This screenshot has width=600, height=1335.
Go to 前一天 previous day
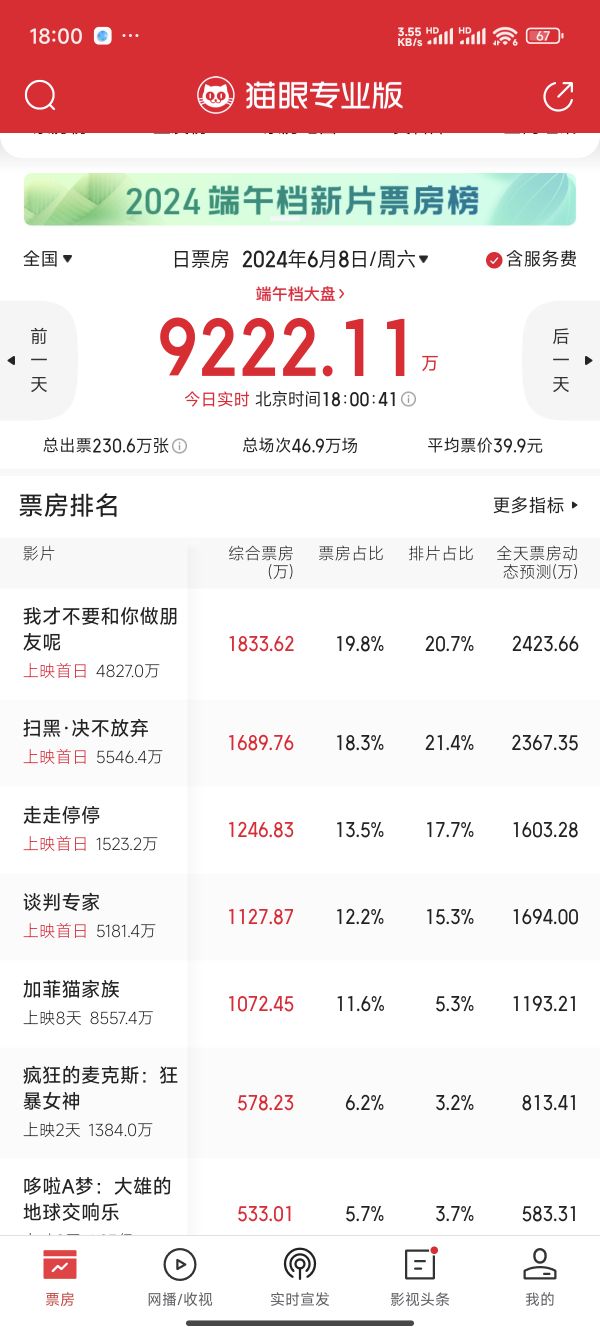[36, 360]
